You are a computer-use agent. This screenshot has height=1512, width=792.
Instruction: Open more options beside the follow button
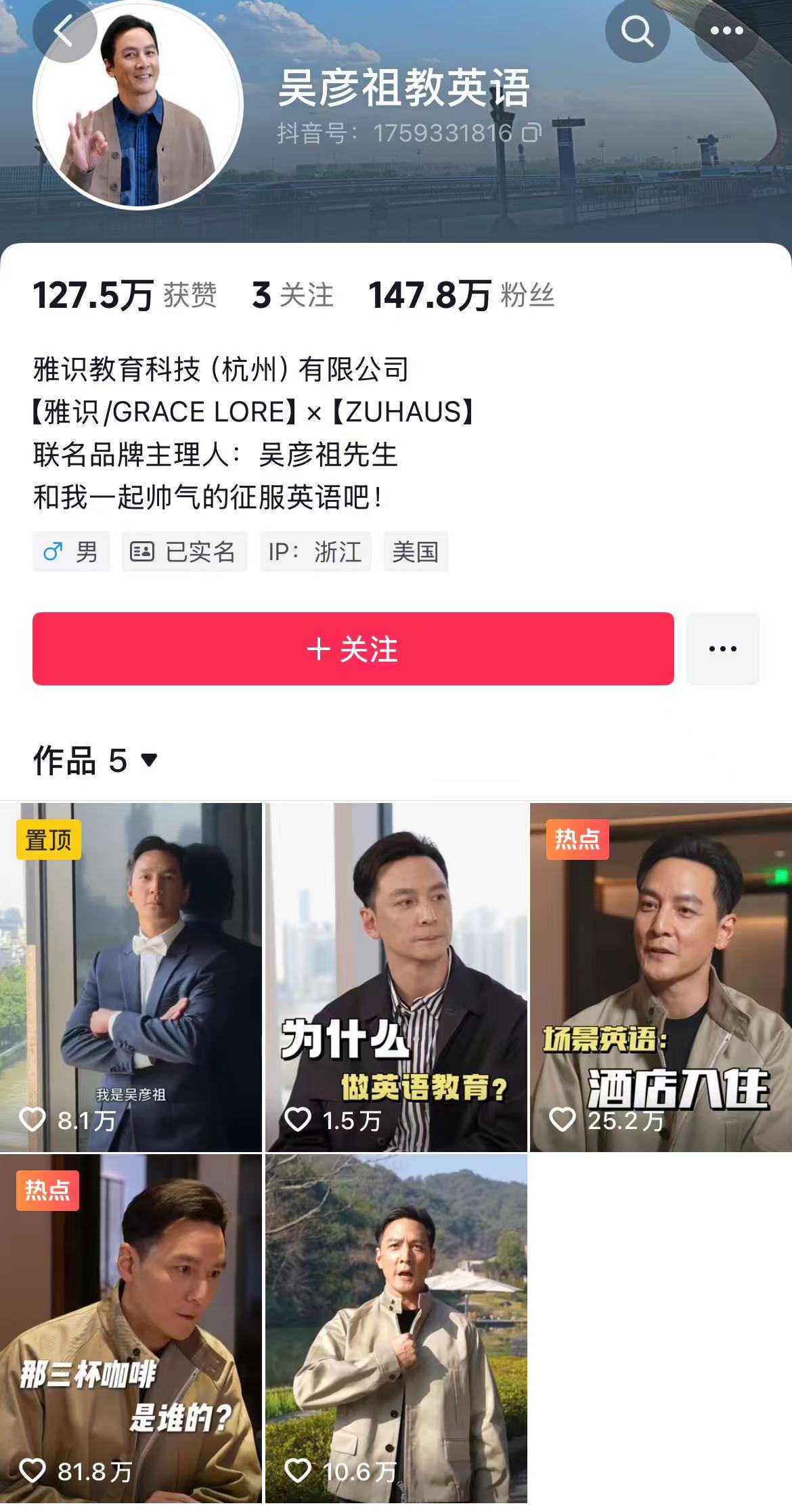[722, 649]
